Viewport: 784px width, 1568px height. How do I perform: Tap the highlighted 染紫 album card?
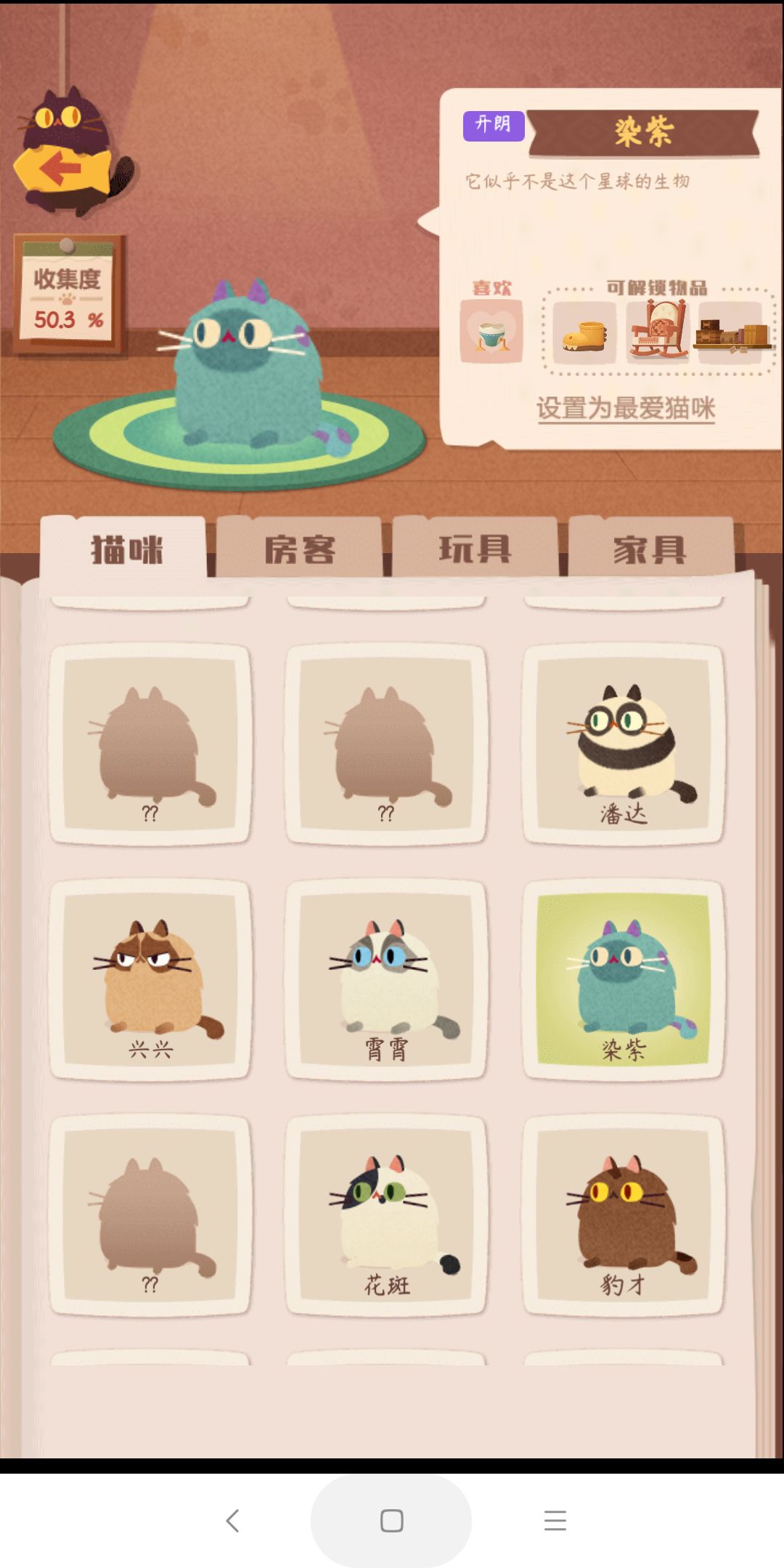click(x=623, y=980)
